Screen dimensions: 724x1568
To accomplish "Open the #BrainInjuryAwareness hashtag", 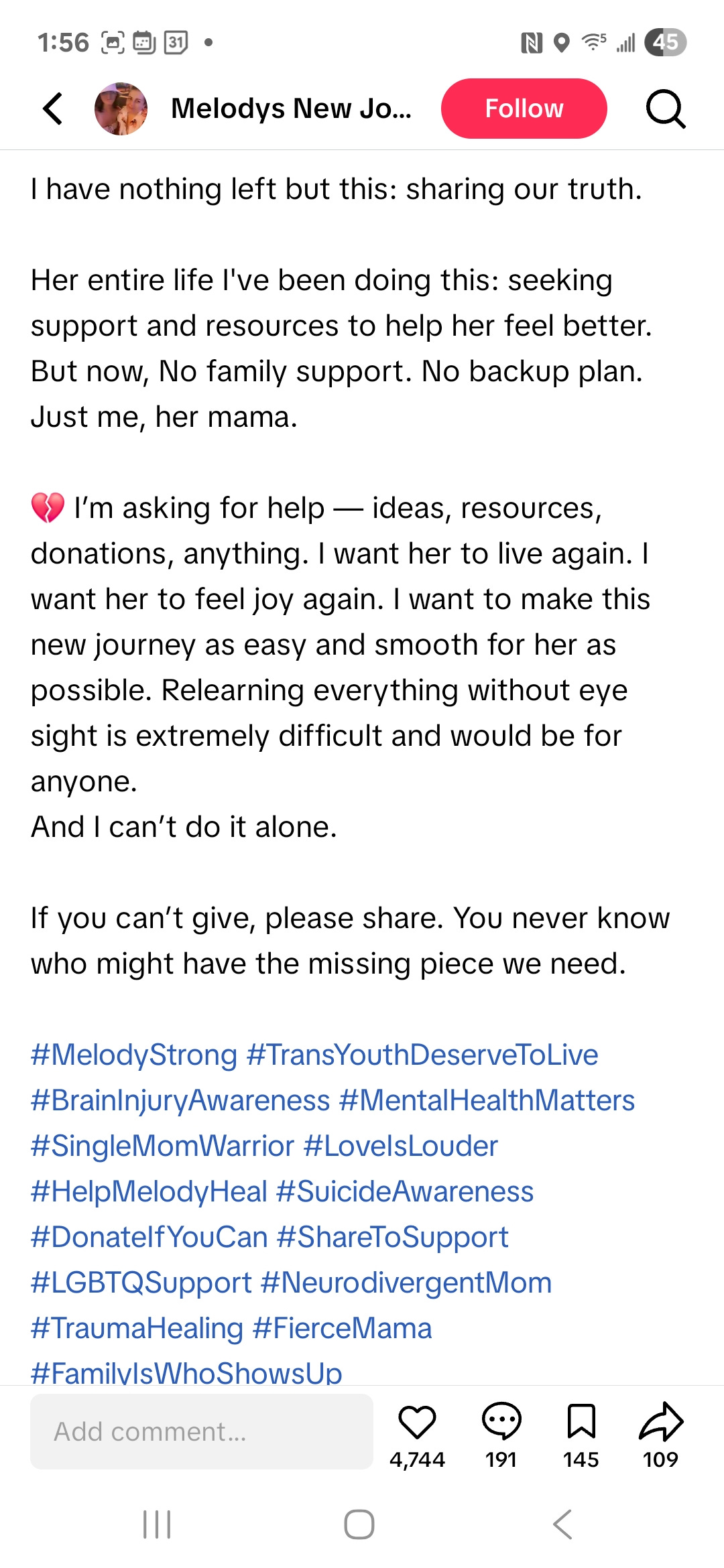I will point(180,1100).
